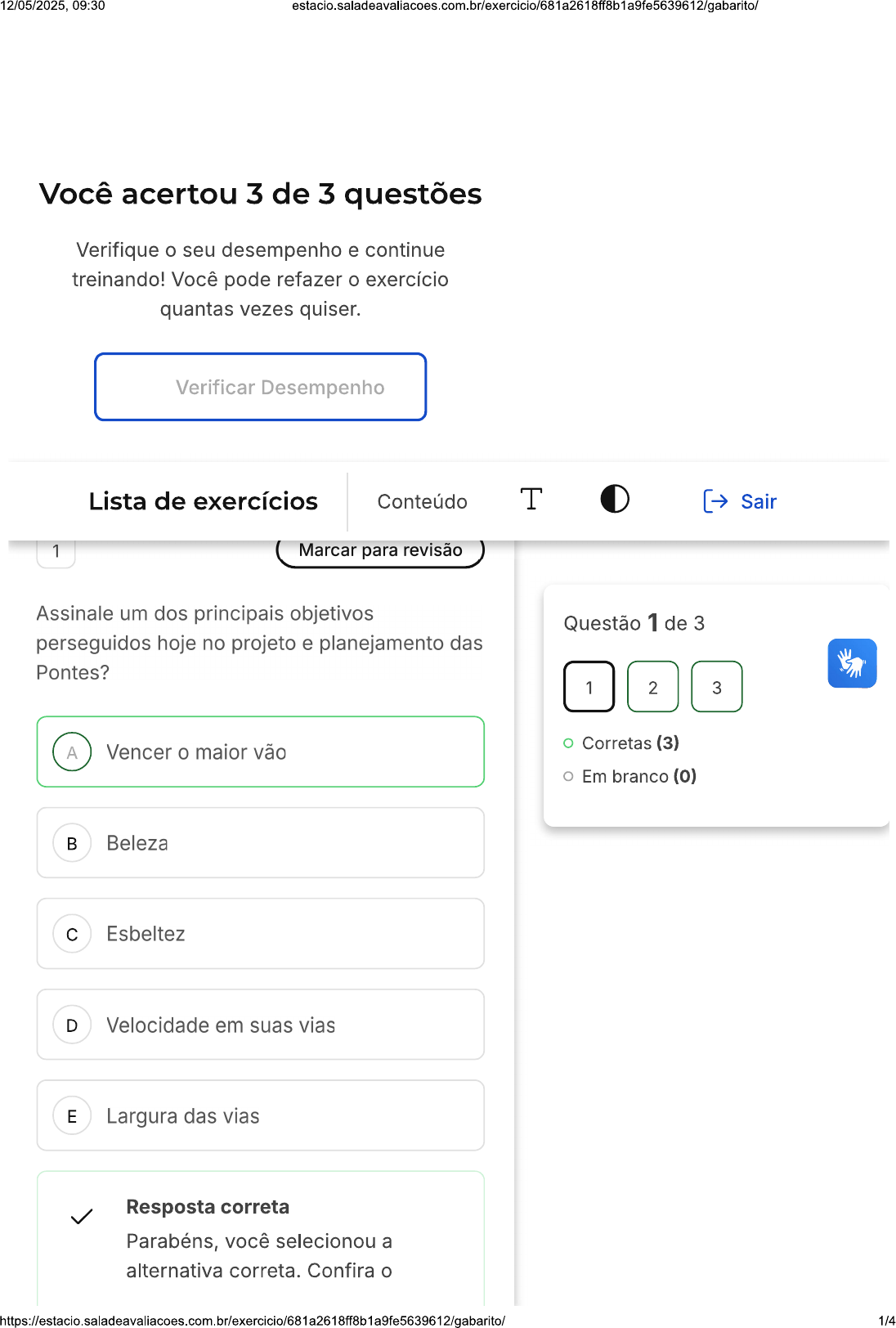Jump to question 2
896x1328 pixels.
tap(652, 687)
